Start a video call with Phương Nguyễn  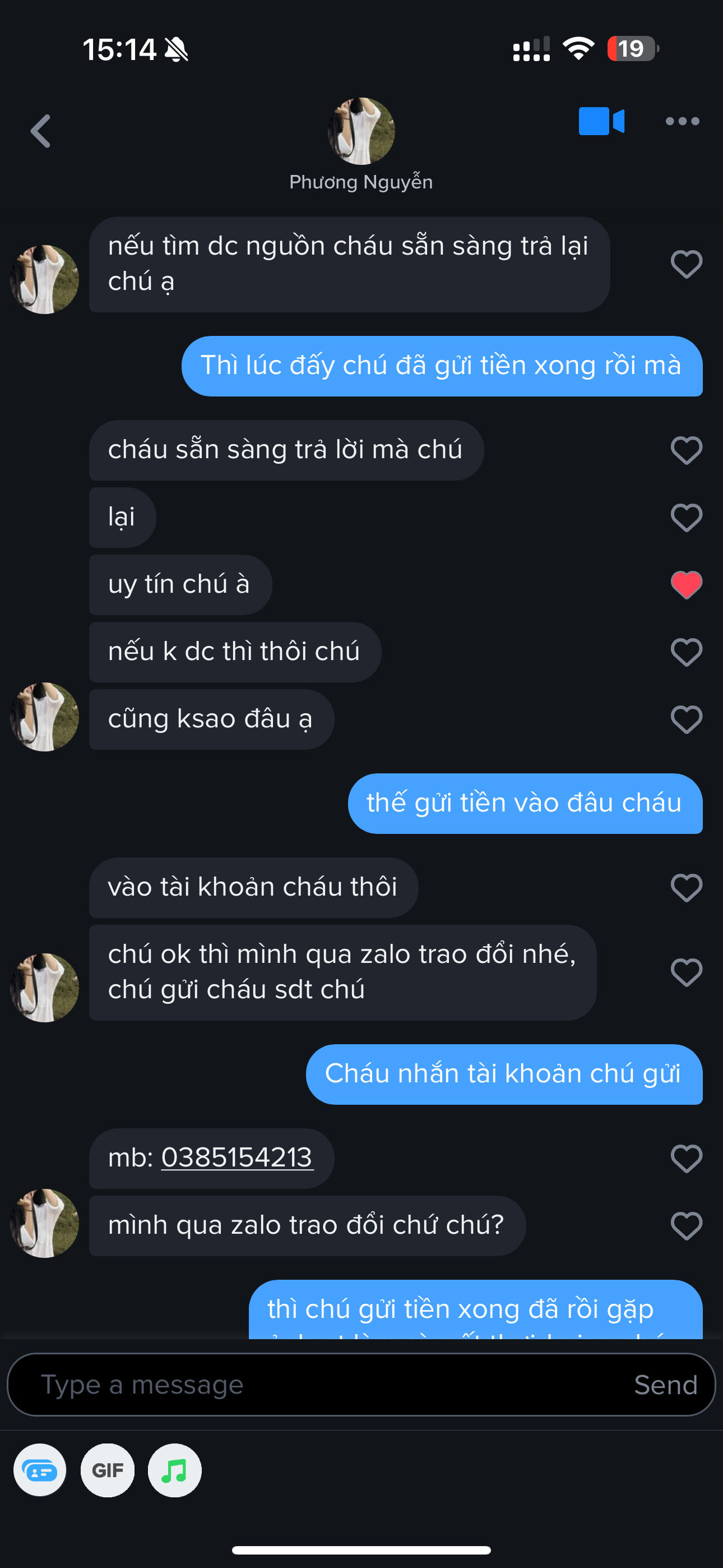pos(601,121)
